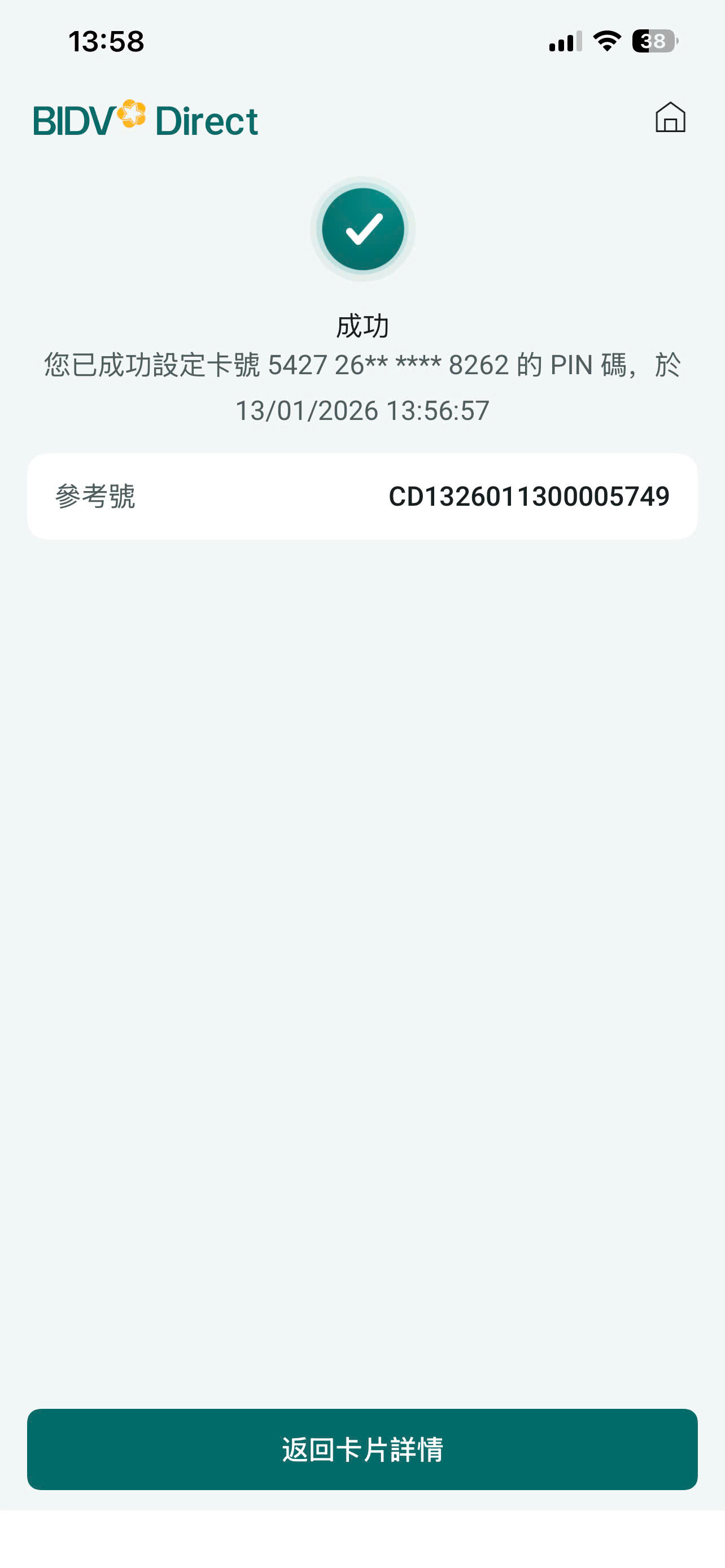The image size is (725, 1568).
Task: Go to the home screen icon
Action: click(x=670, y=117)
